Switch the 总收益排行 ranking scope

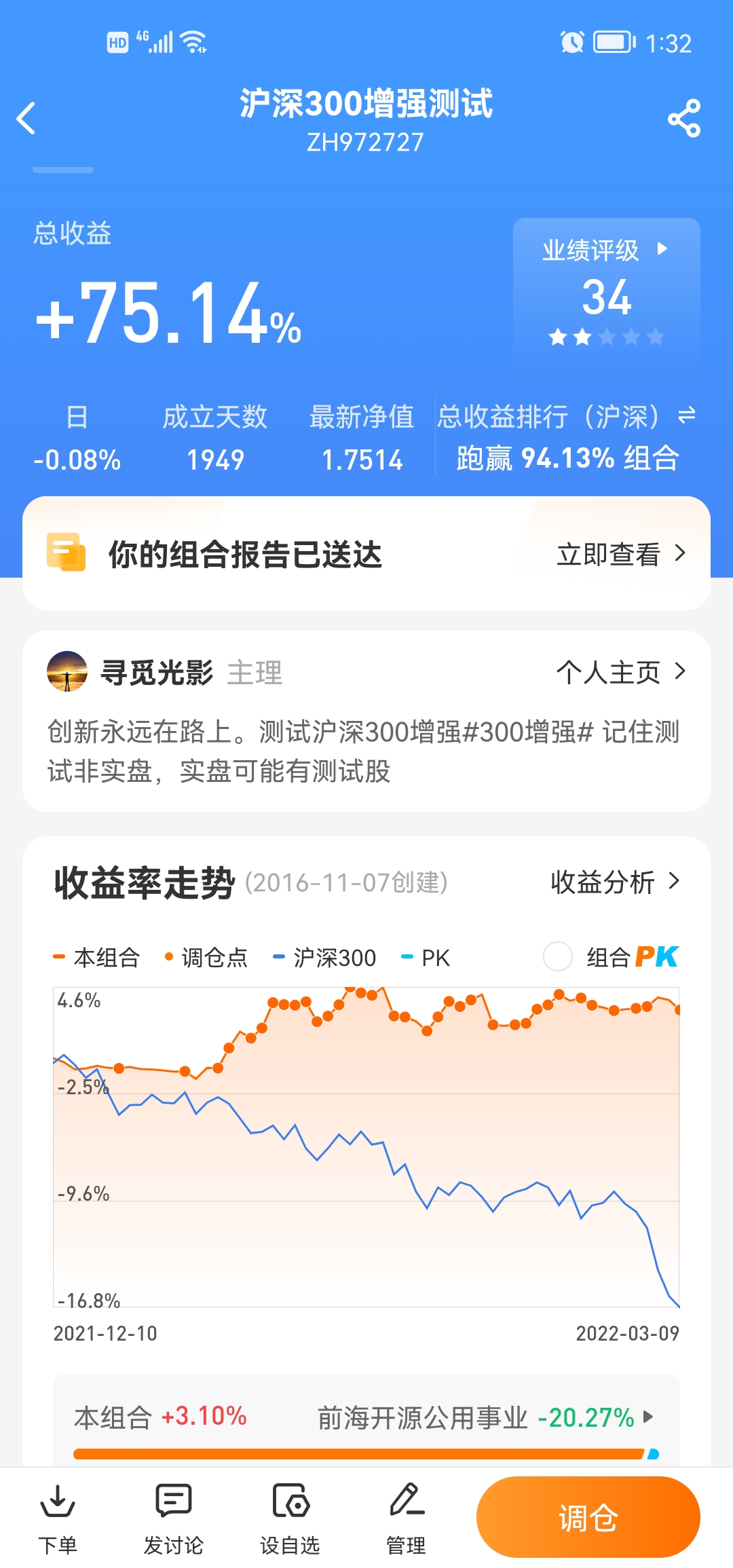coord(687,415)
